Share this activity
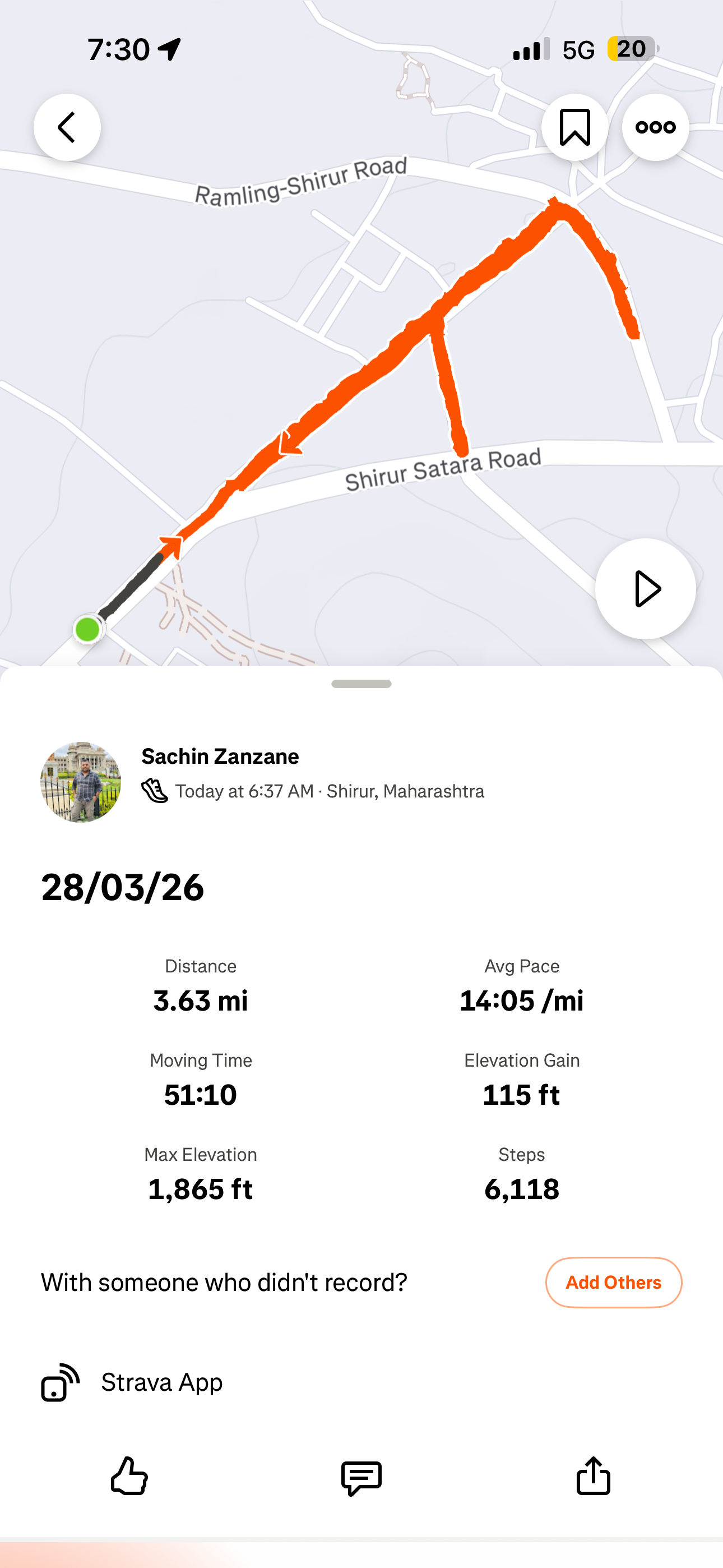Screen dimensions: 723x1568 [x=594, y=1476]
